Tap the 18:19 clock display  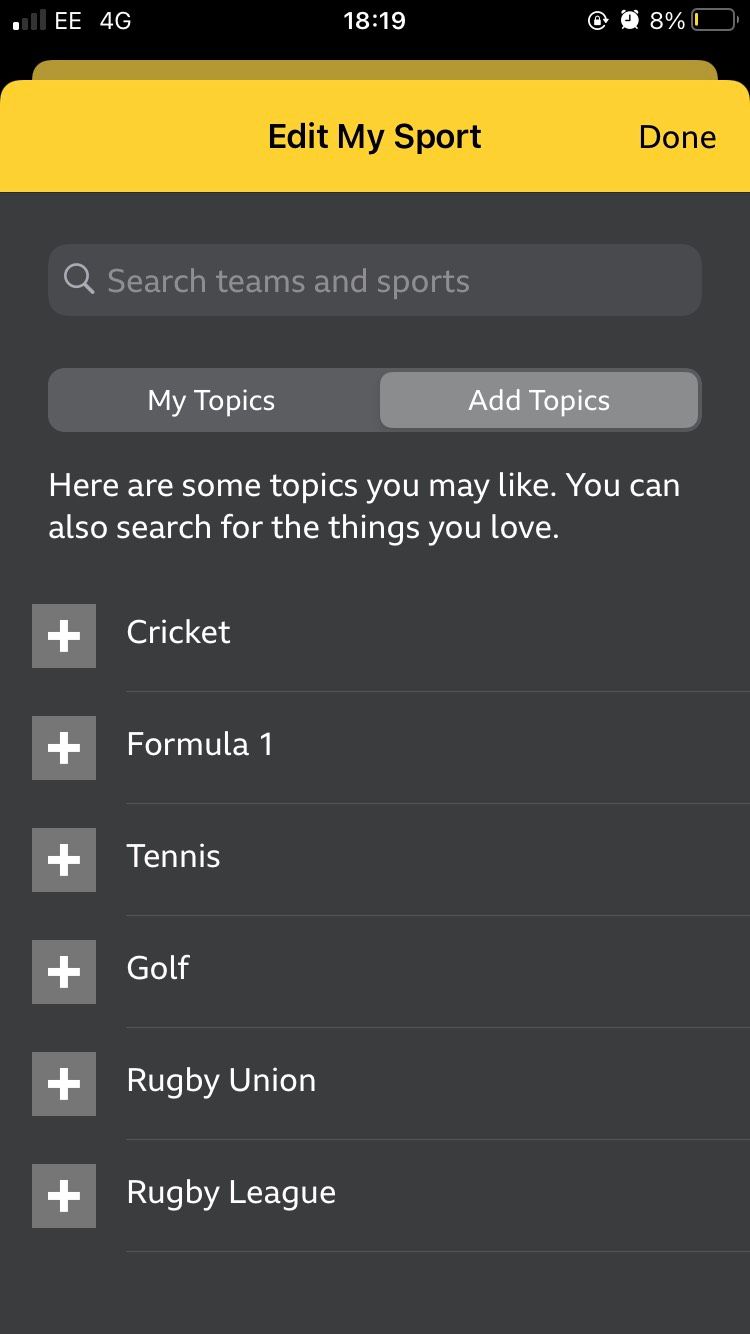pos(375,20)
